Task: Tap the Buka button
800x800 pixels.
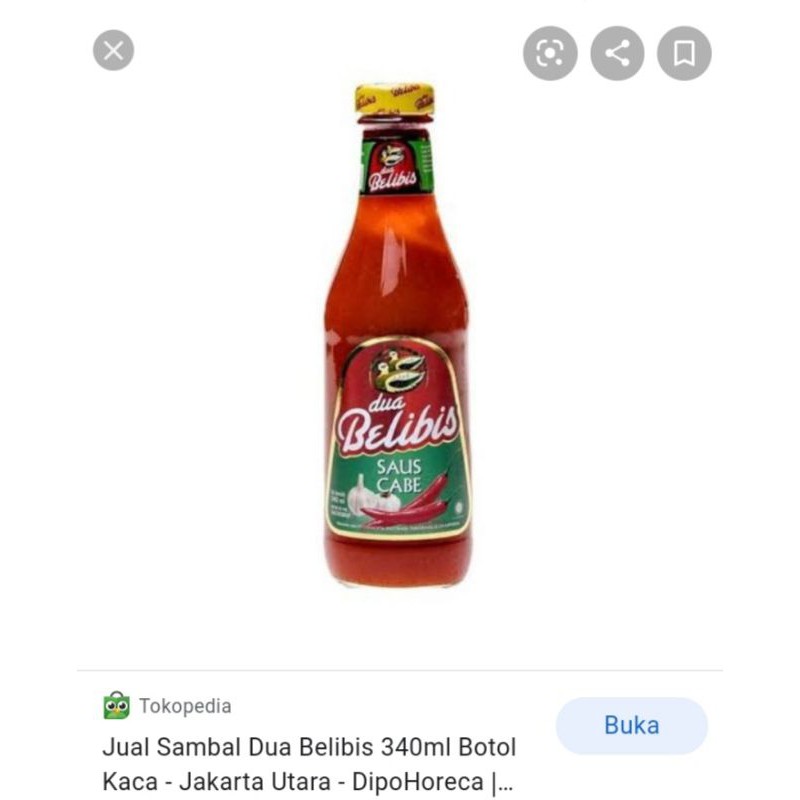Action: pyautogui.click(x=631, y=725)
